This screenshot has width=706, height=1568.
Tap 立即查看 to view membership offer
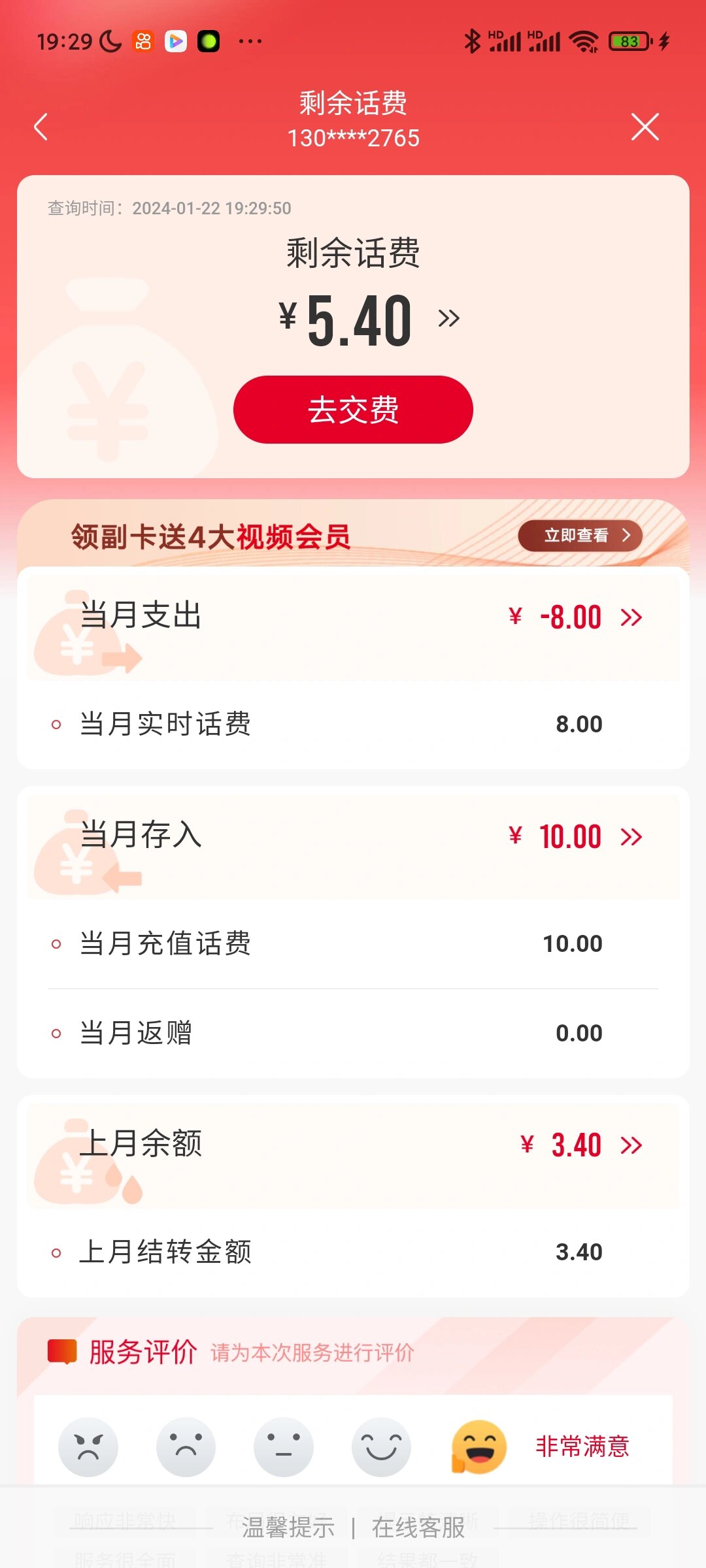pyautogui.click(x=580, y=534)
